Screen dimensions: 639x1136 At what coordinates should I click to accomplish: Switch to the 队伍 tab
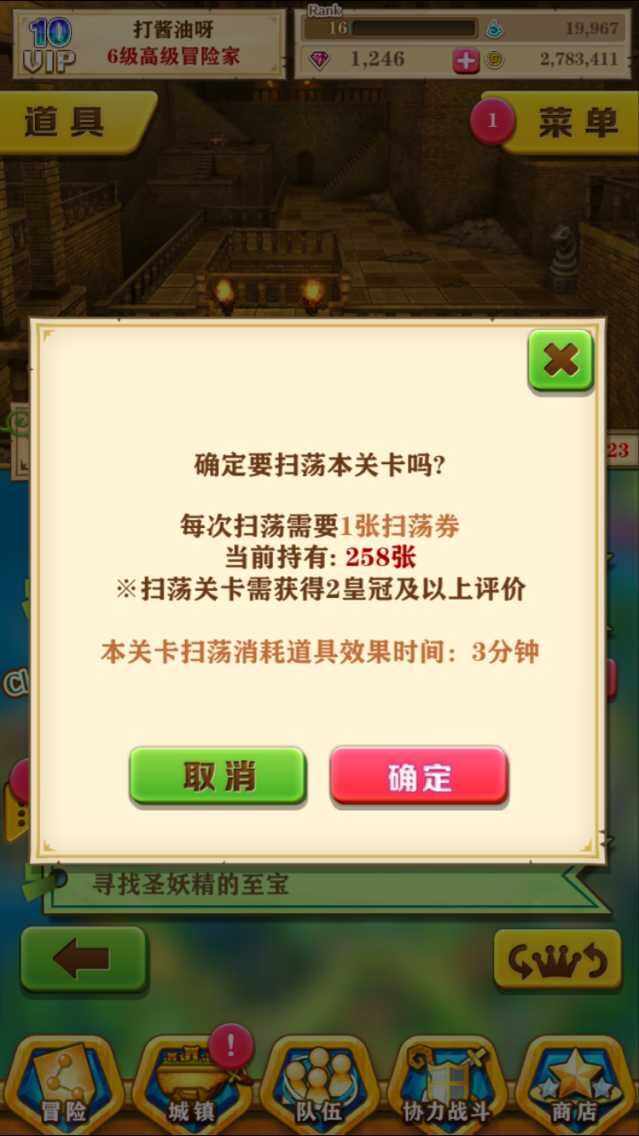[x=319, y=1087]
